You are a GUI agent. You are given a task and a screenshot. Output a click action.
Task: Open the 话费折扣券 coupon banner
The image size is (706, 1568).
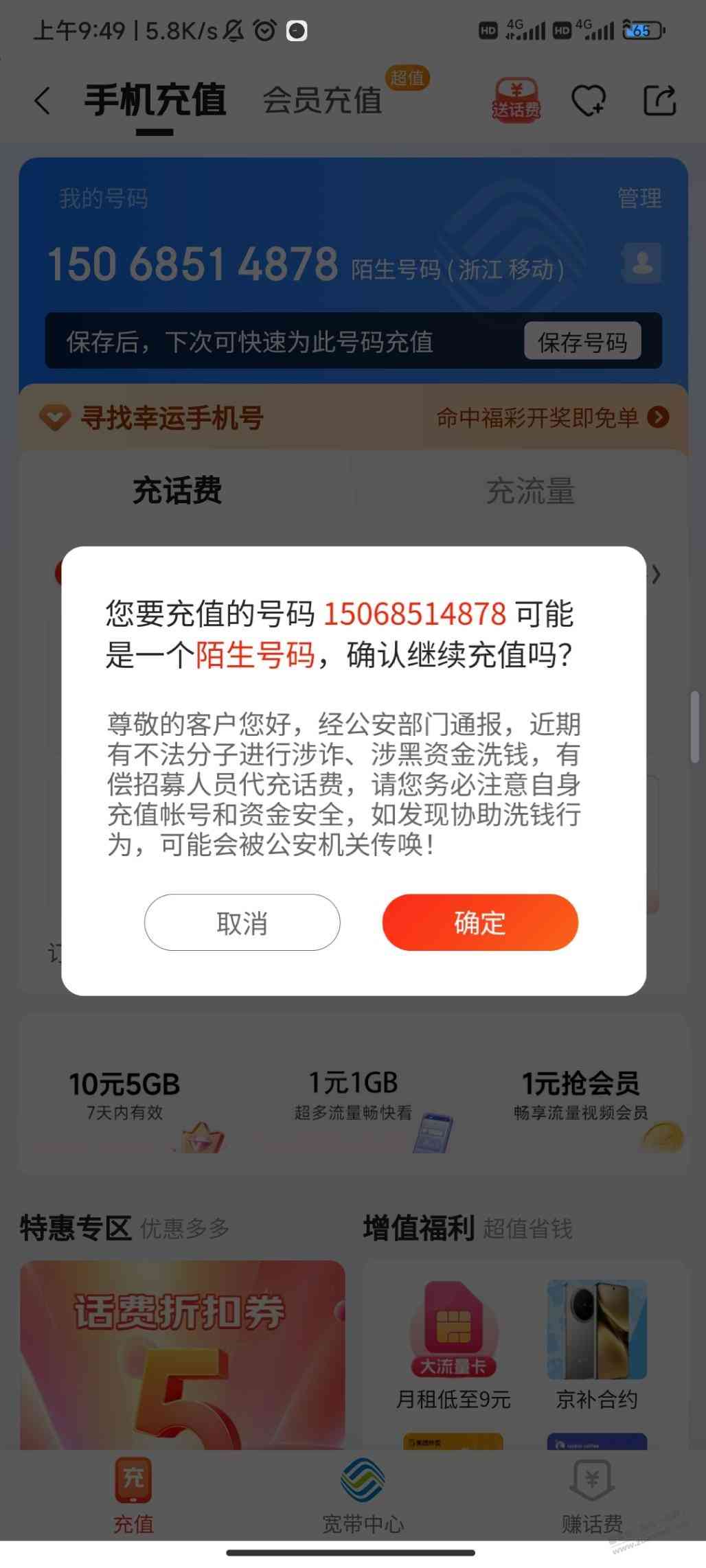pos(182,1352)
